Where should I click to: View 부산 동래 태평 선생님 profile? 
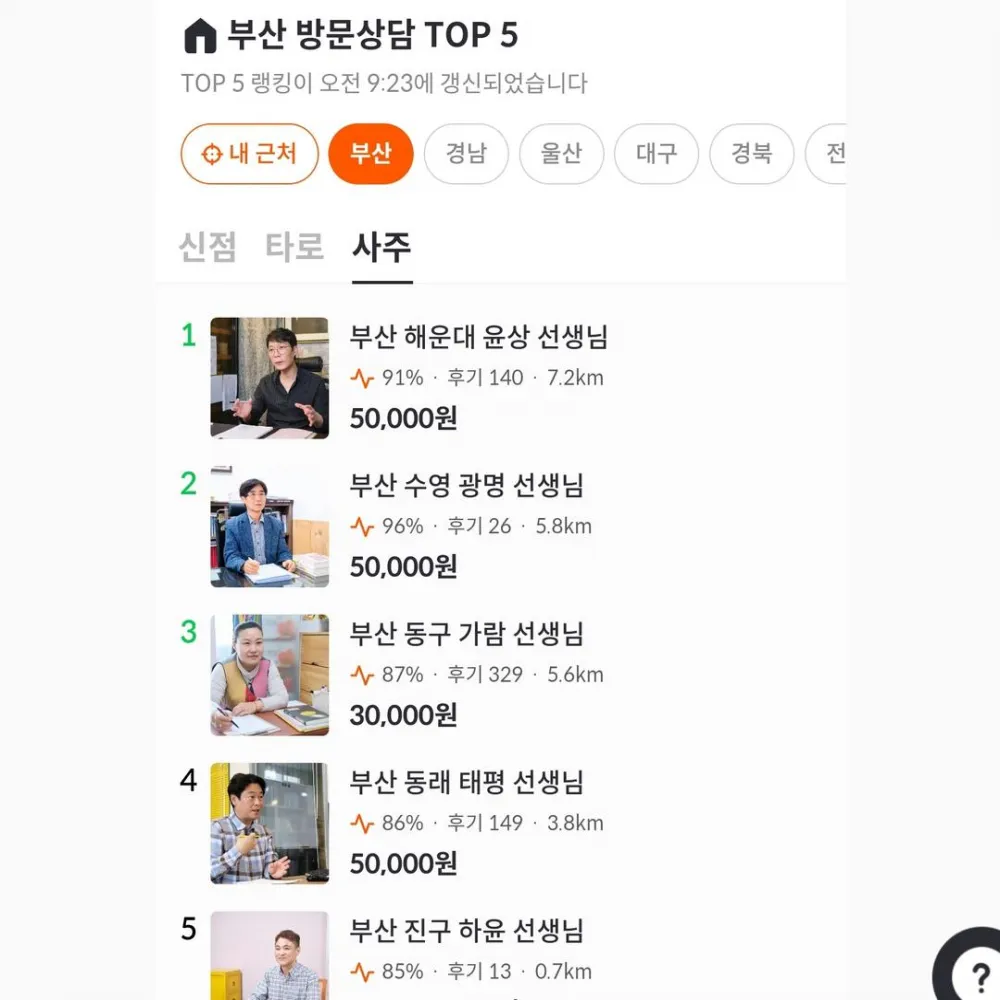click(x=466, y=782)
